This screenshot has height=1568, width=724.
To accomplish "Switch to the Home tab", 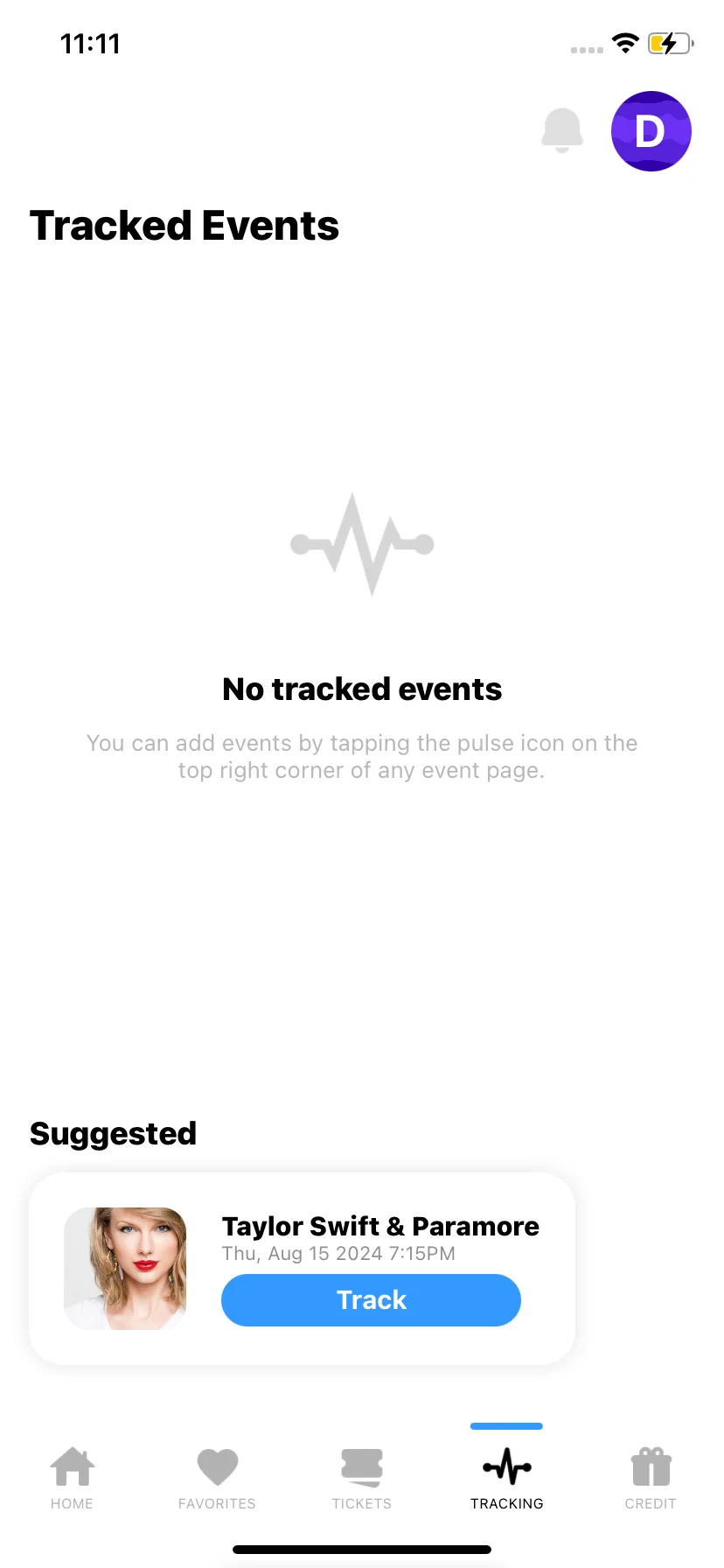I will coord(72,1477).
